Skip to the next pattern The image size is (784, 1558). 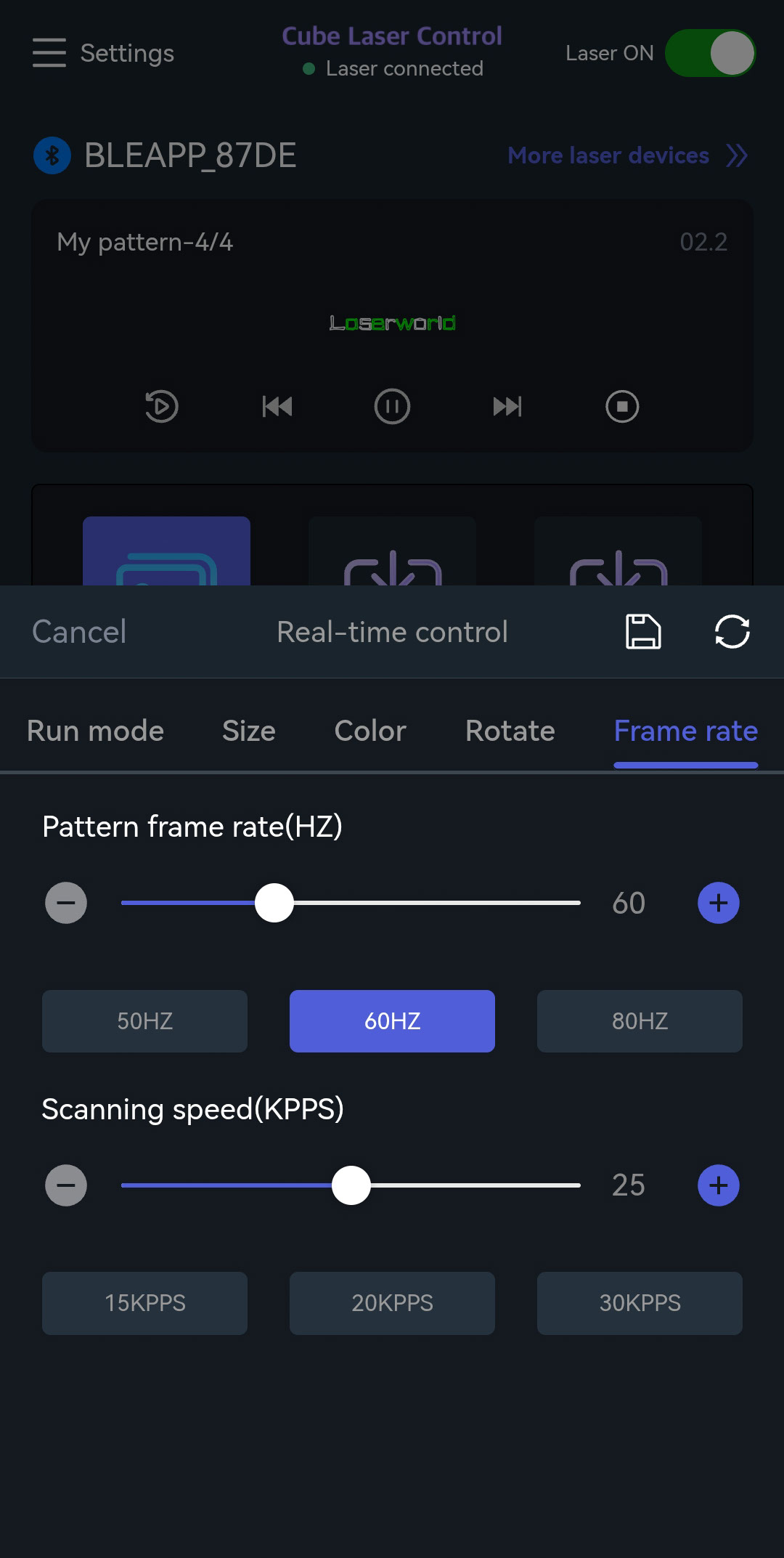(x=507, y=406)
